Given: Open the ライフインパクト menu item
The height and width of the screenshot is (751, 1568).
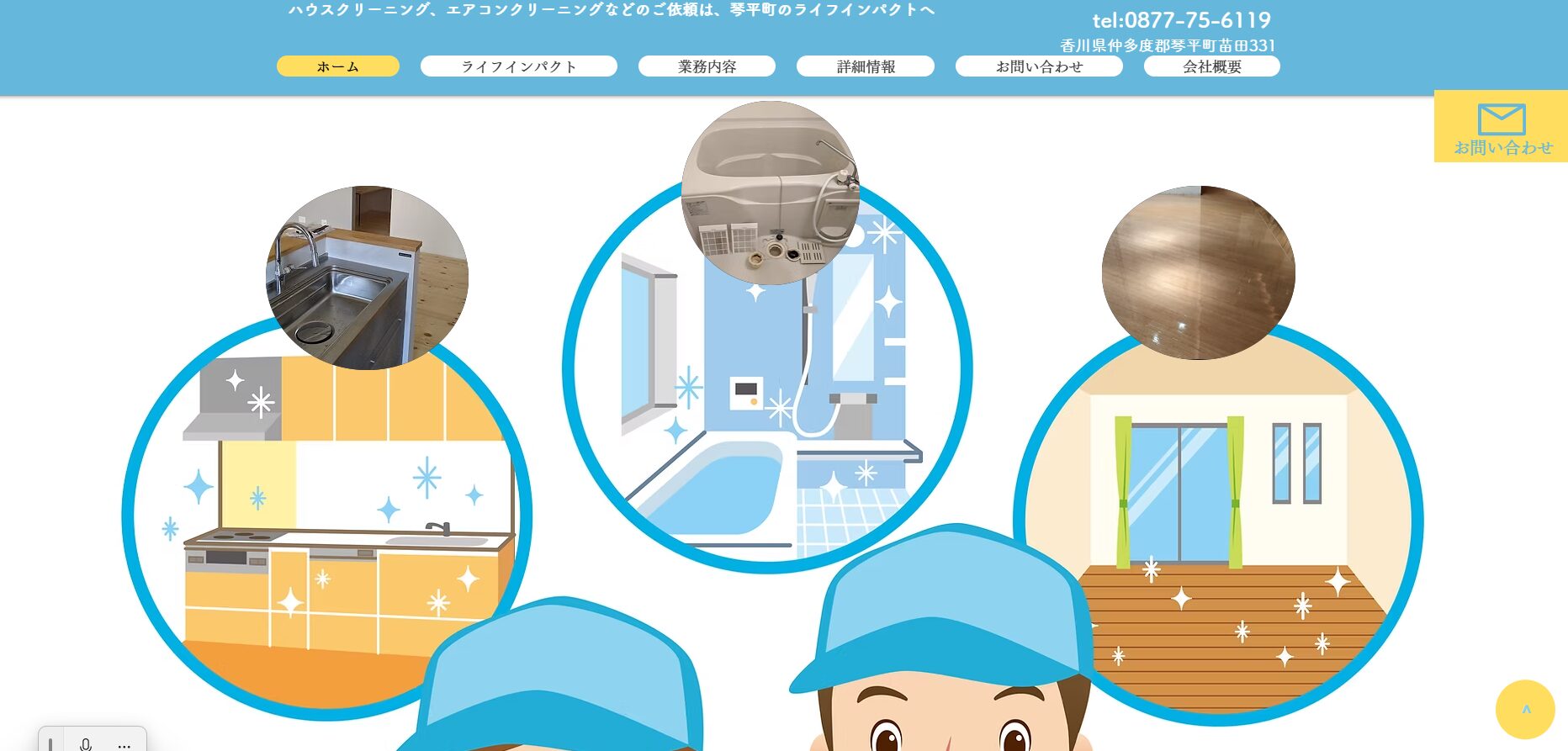Looking at the screenshot, I should (518, 66).
